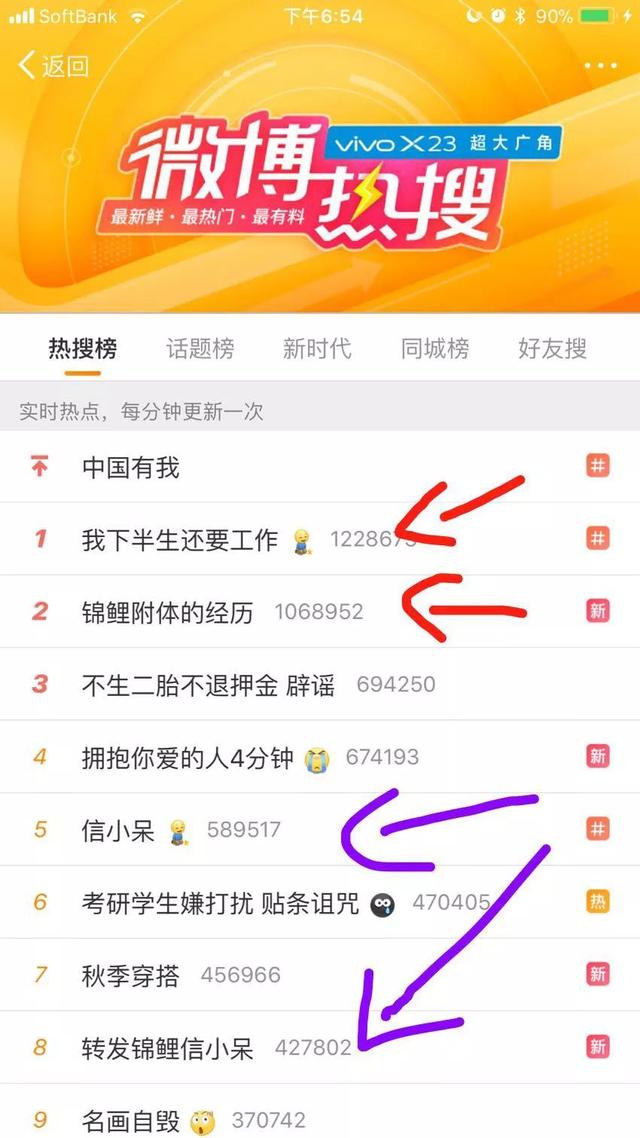Switch to the 同城榜 tab

click(435, 348)
